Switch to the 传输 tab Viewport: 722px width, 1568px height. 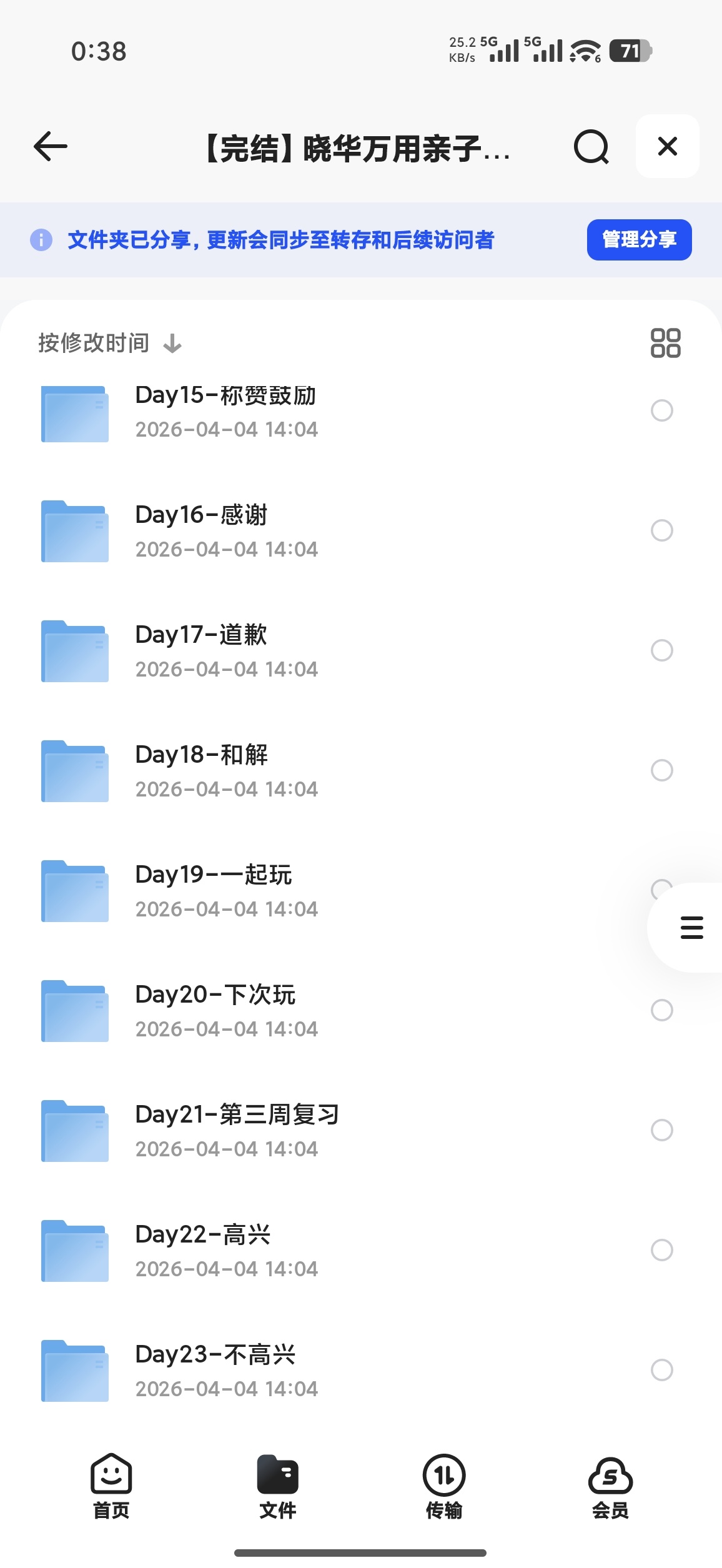click(x=444, y=1487)
